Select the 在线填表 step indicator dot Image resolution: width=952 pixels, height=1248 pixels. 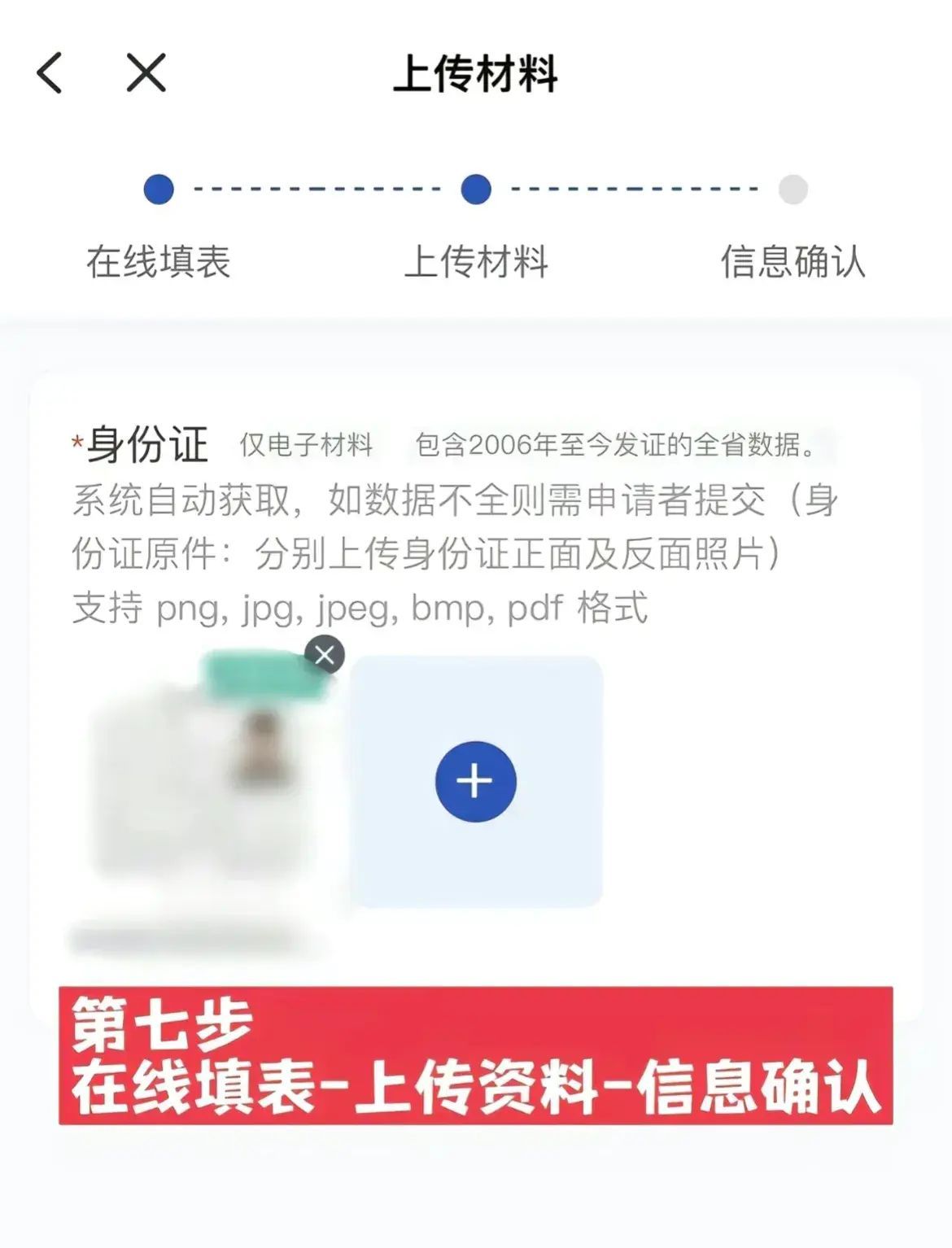tap(158, 189)
